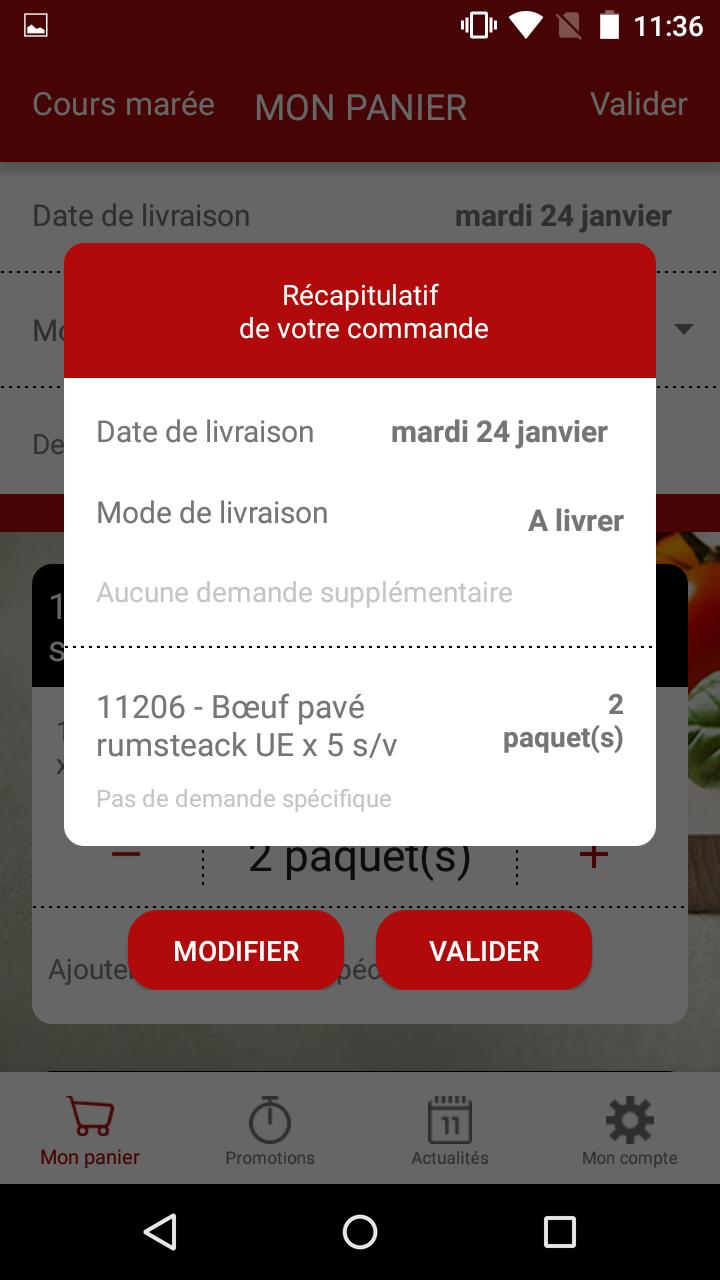This screenshot has width=720, height=1280.
Task: Tap the Aucune demande supplémentaire field
Action: [x=304, y=592]
